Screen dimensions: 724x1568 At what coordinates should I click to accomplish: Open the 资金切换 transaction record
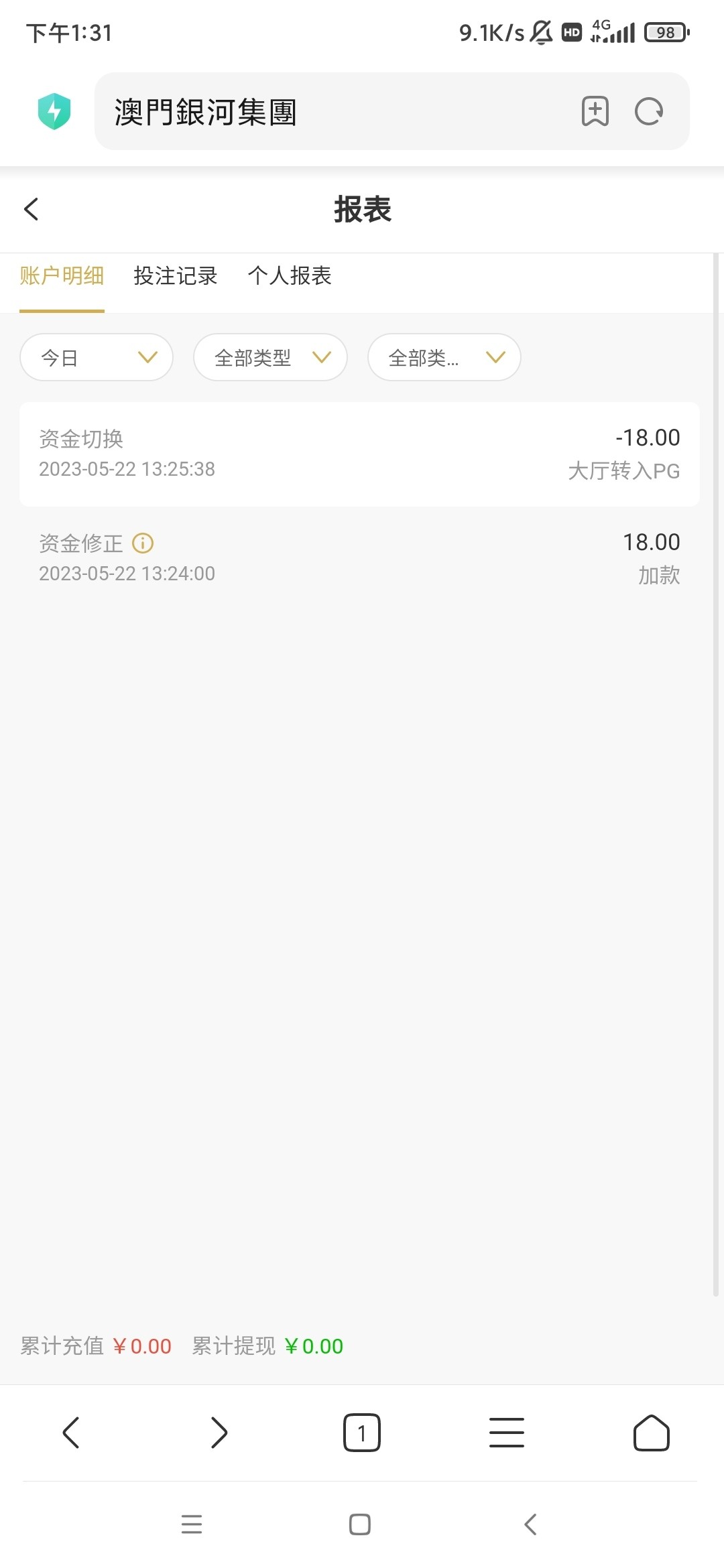point(359,454)
